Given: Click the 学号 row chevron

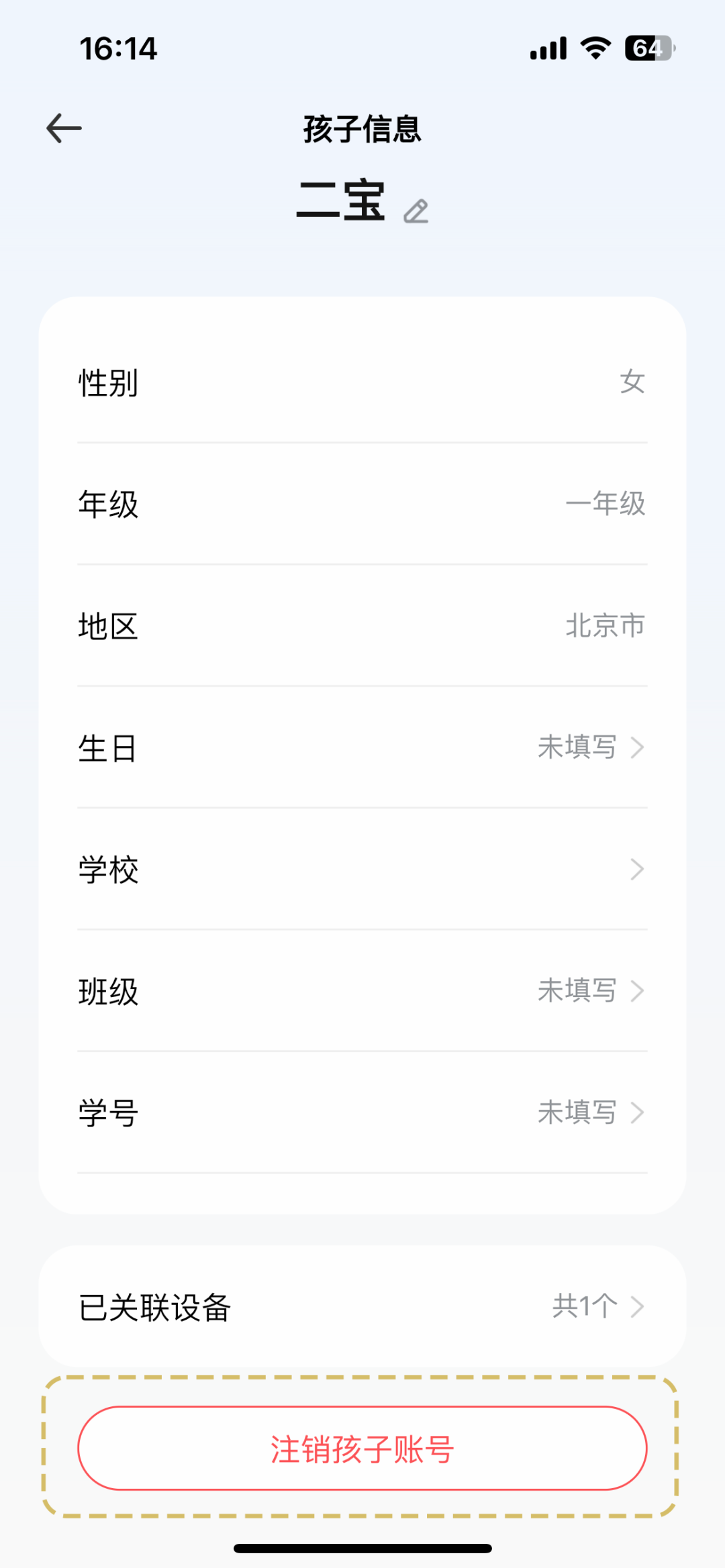Looking at the screenshot, I should tap(636, 1112).
